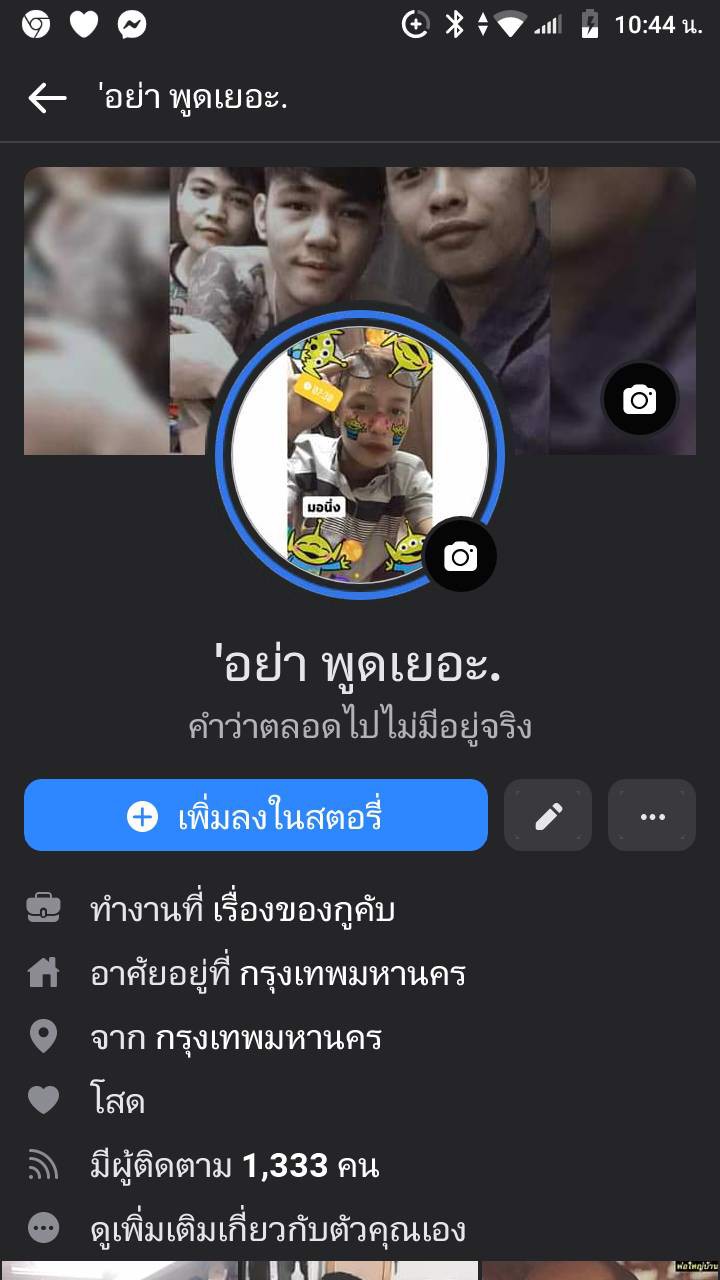Tap the เพิ่มลงในสตอรี่ button
Screen dimensions: 720x1280
(x=256, y=816)
